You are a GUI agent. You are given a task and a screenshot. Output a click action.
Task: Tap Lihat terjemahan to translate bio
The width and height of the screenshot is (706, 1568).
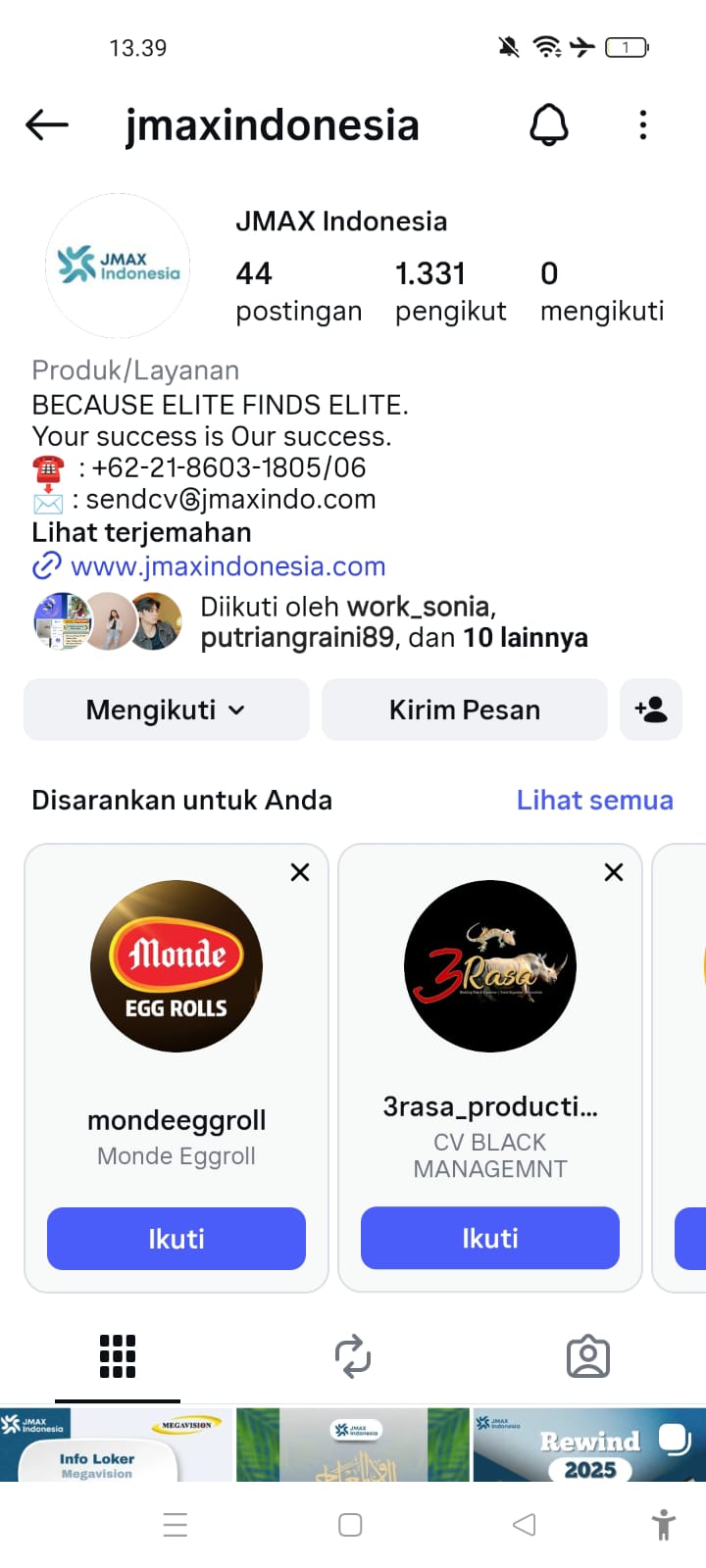click(141, 532)
